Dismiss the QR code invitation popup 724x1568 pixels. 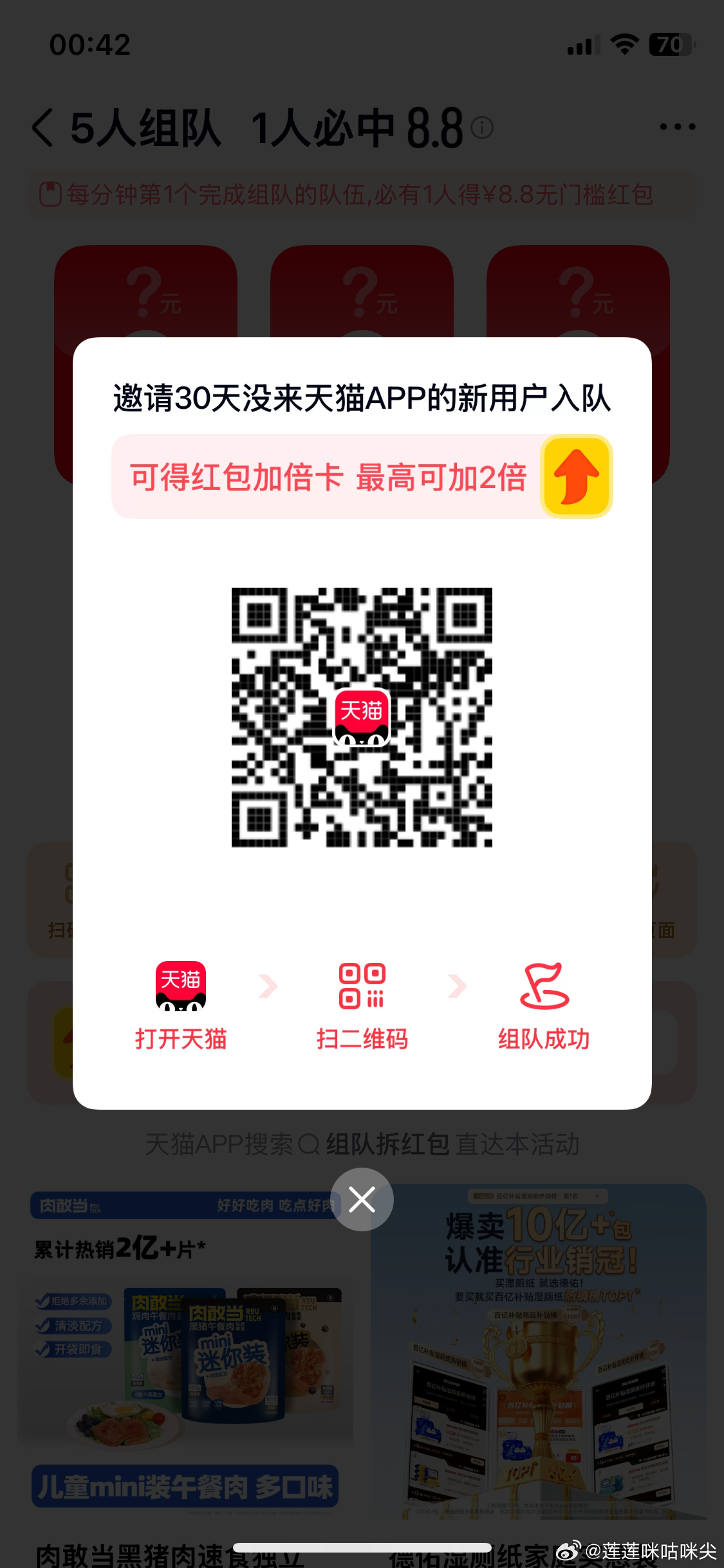362,1199
